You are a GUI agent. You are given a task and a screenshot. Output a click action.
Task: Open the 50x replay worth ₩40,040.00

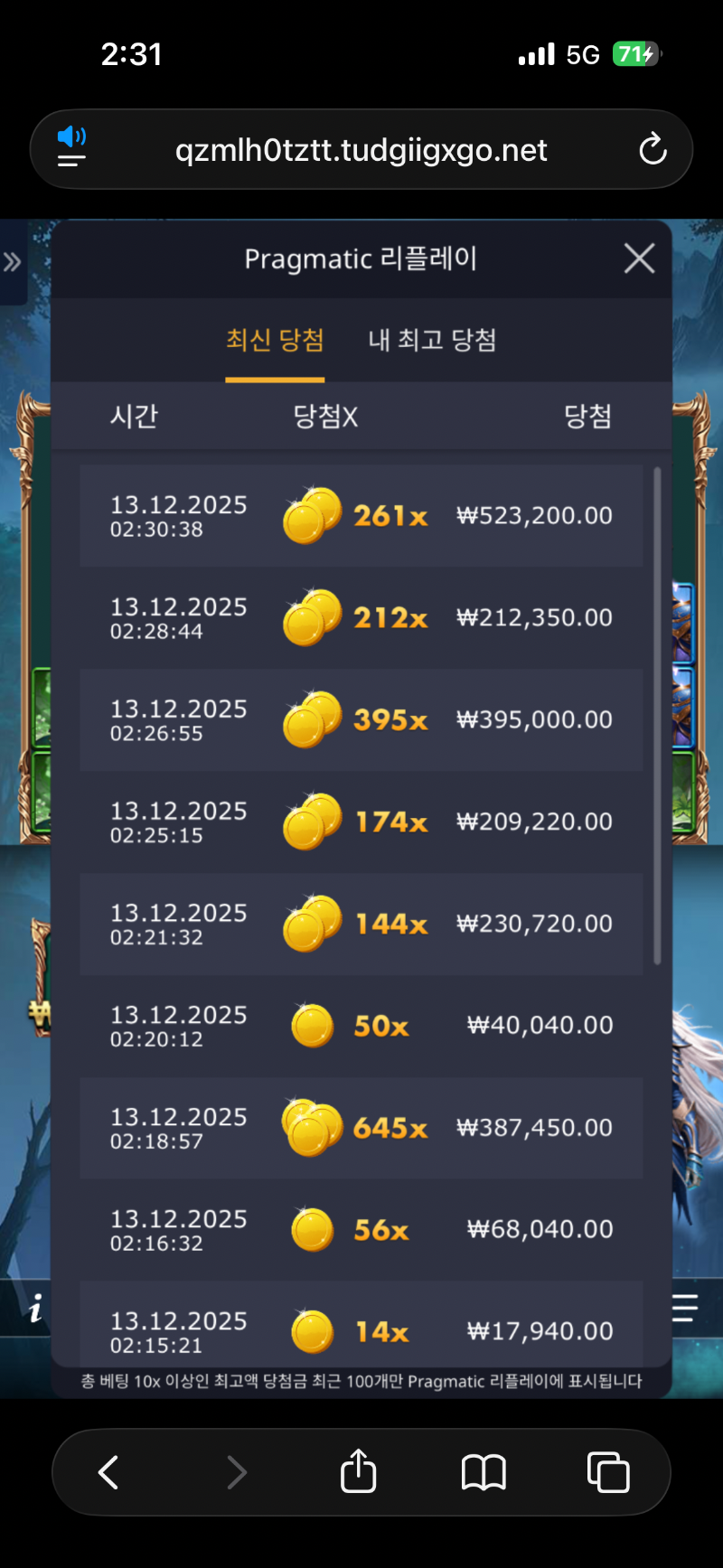(x=361, y=1026)
